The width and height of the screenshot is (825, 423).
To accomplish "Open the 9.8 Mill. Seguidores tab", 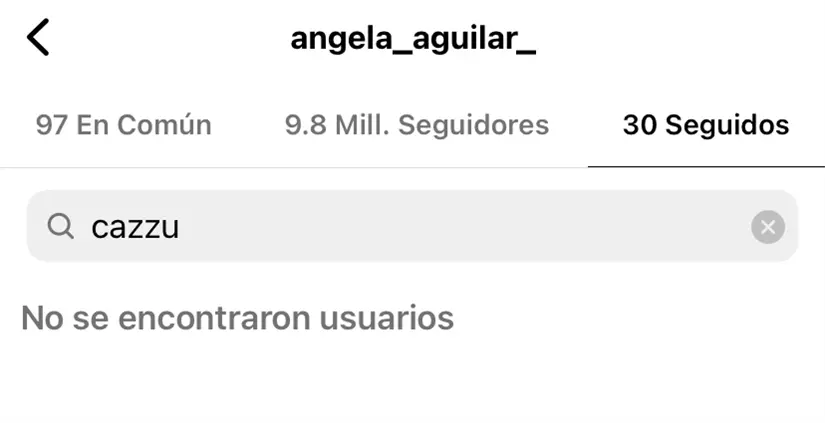I will (416, 125).
